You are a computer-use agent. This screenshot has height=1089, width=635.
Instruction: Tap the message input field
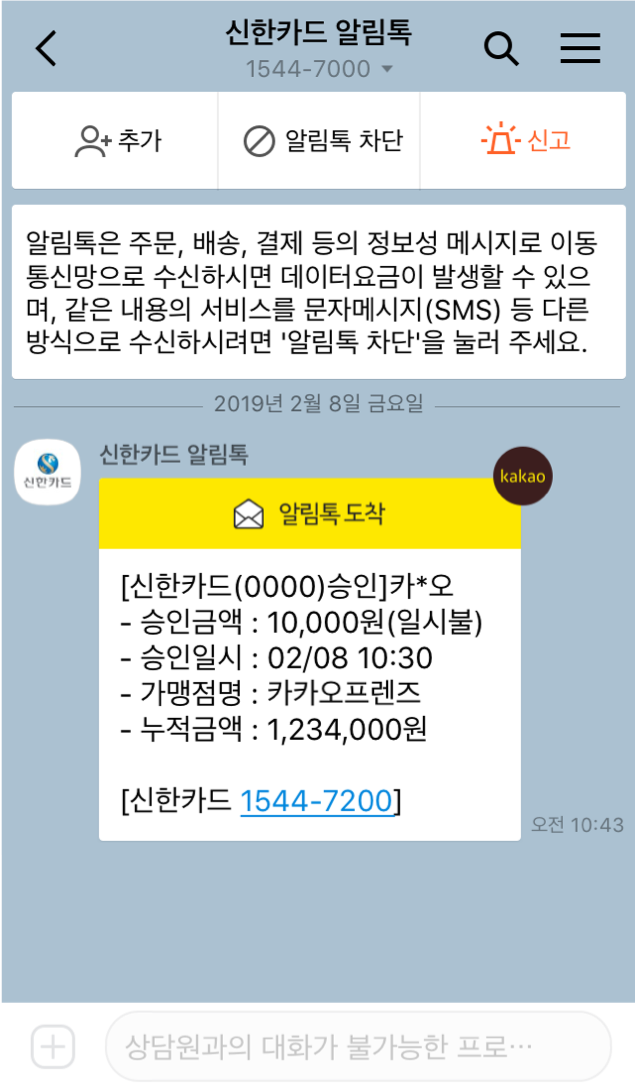(357, 1047)
